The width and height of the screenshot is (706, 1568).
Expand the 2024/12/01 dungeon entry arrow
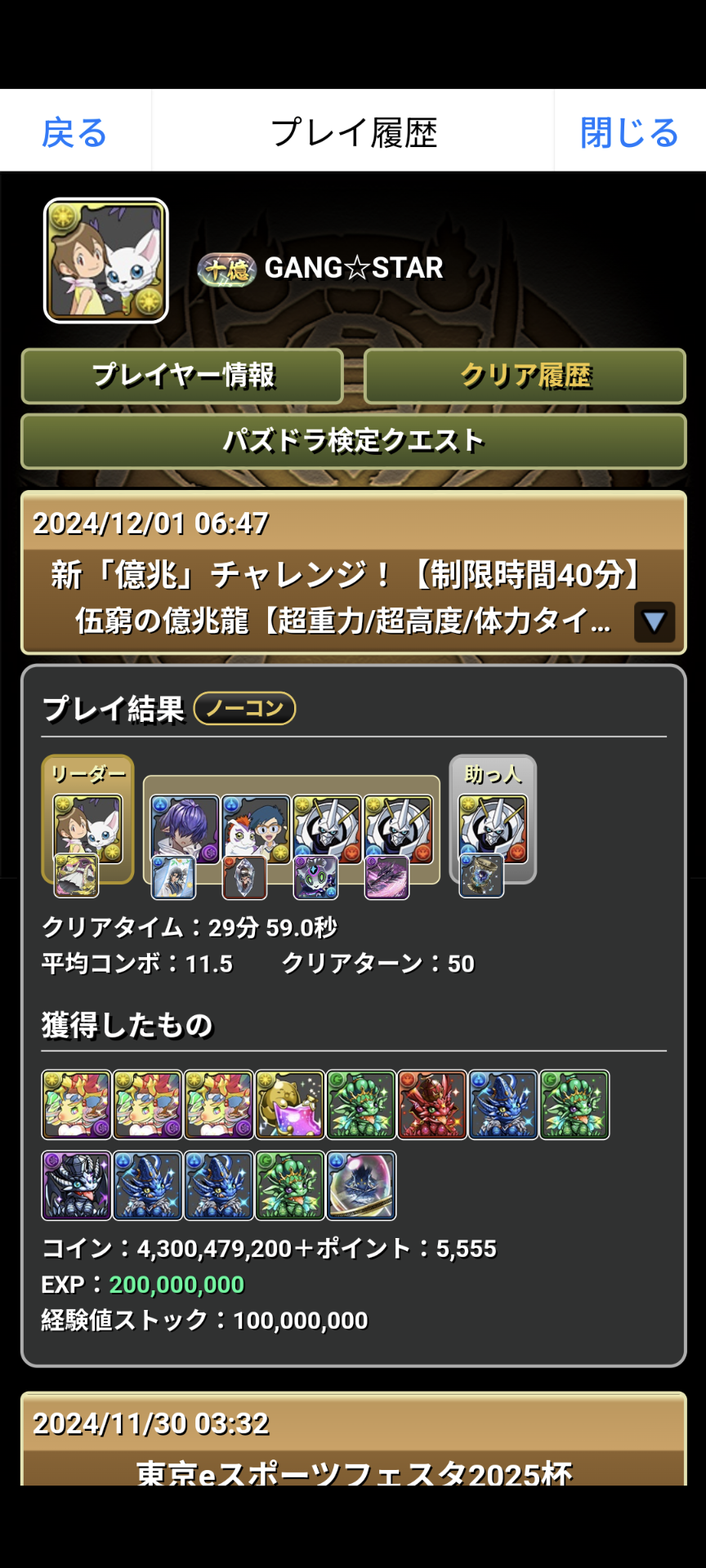(x=654, y=622)
